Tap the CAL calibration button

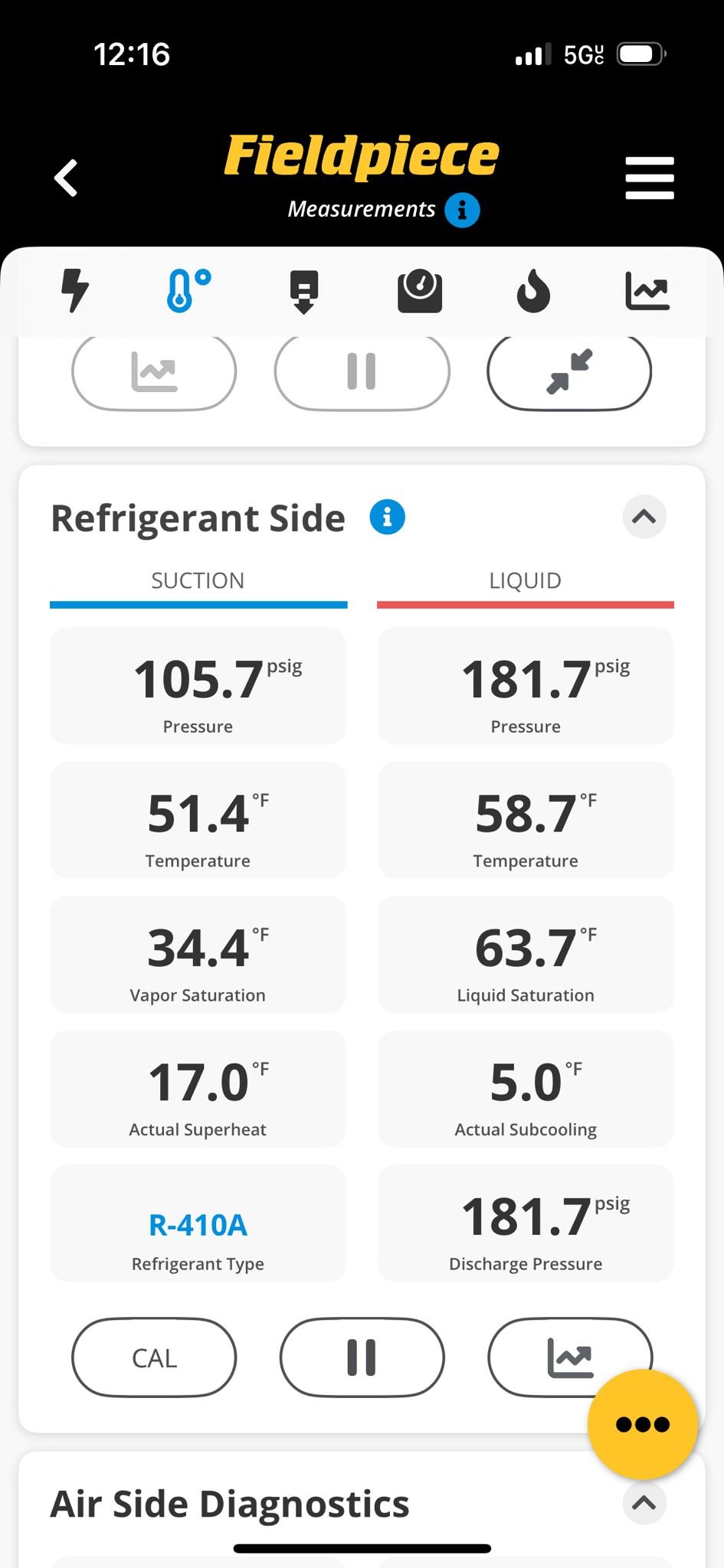pos(154,1357)
